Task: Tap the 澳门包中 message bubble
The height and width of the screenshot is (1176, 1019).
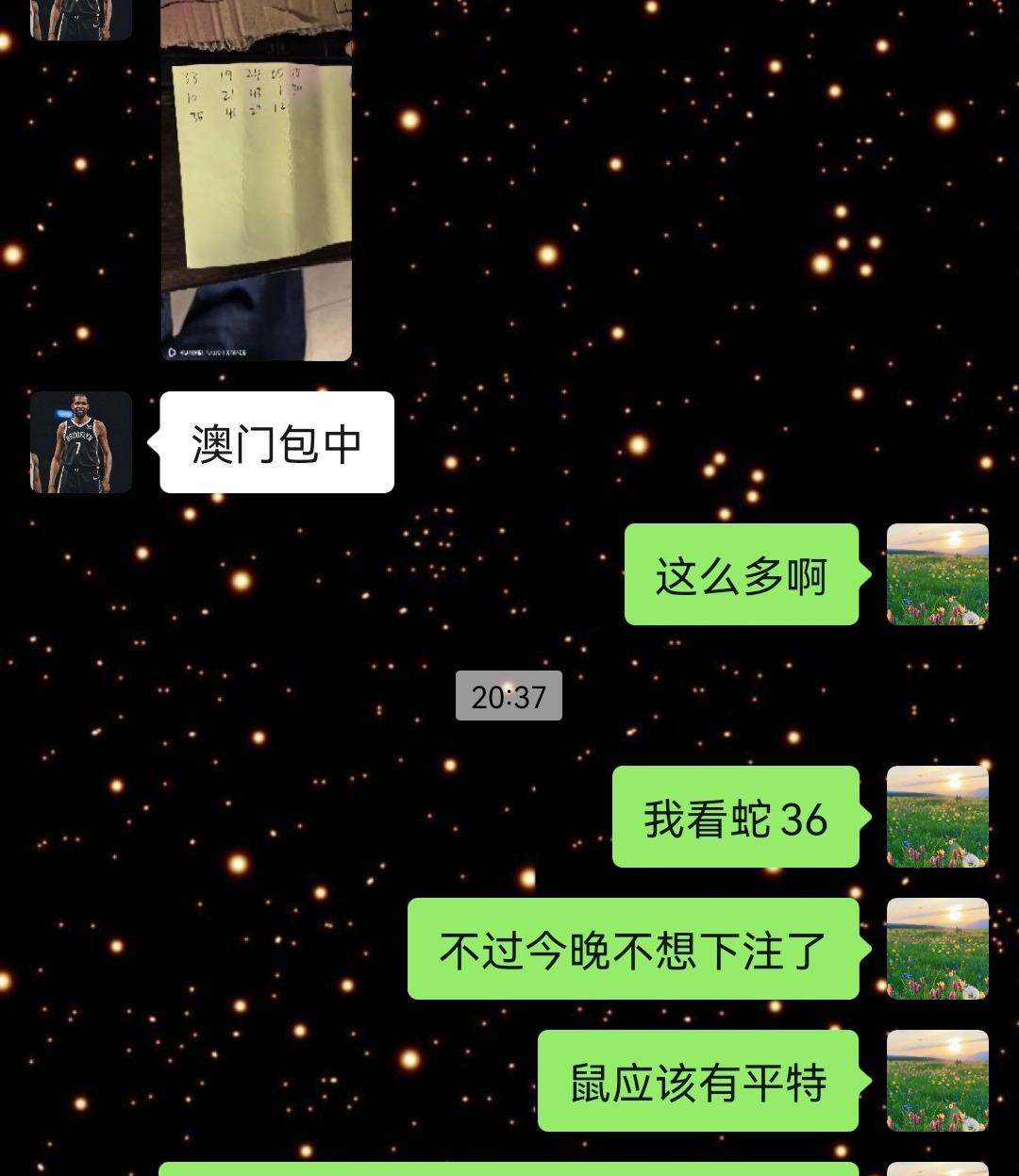Action: point(276,441)
